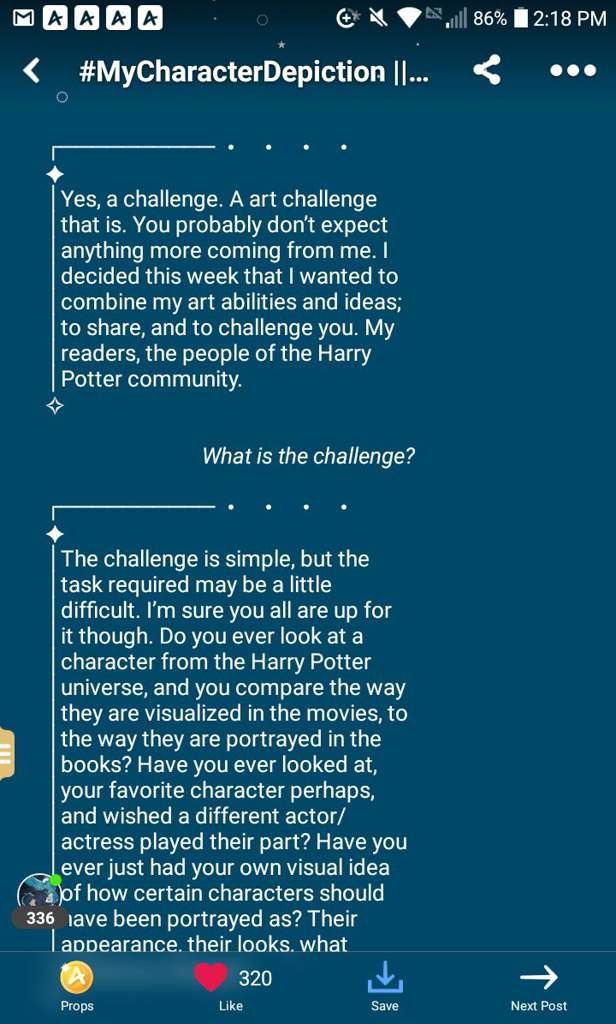Go to the Next Post

coord(539,986)
